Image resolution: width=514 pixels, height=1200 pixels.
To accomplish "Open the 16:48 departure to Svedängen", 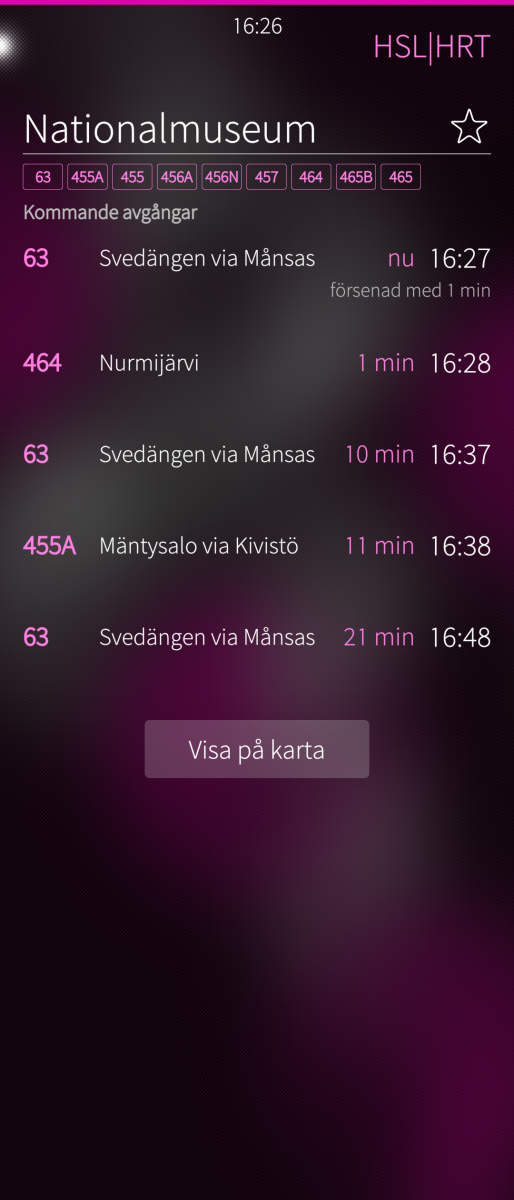I will click(x=257, y=637).
